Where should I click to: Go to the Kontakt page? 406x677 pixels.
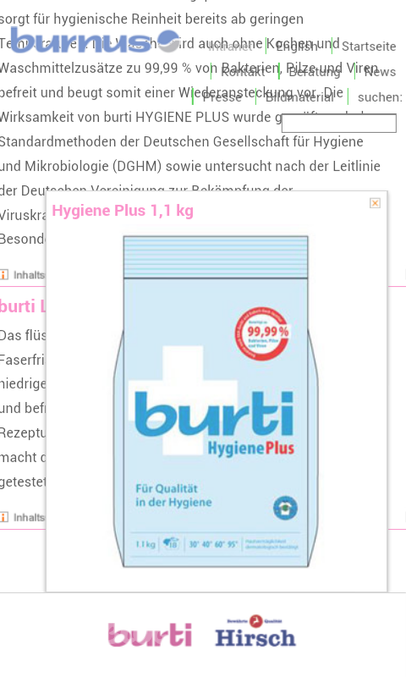(x=242, y=72)
